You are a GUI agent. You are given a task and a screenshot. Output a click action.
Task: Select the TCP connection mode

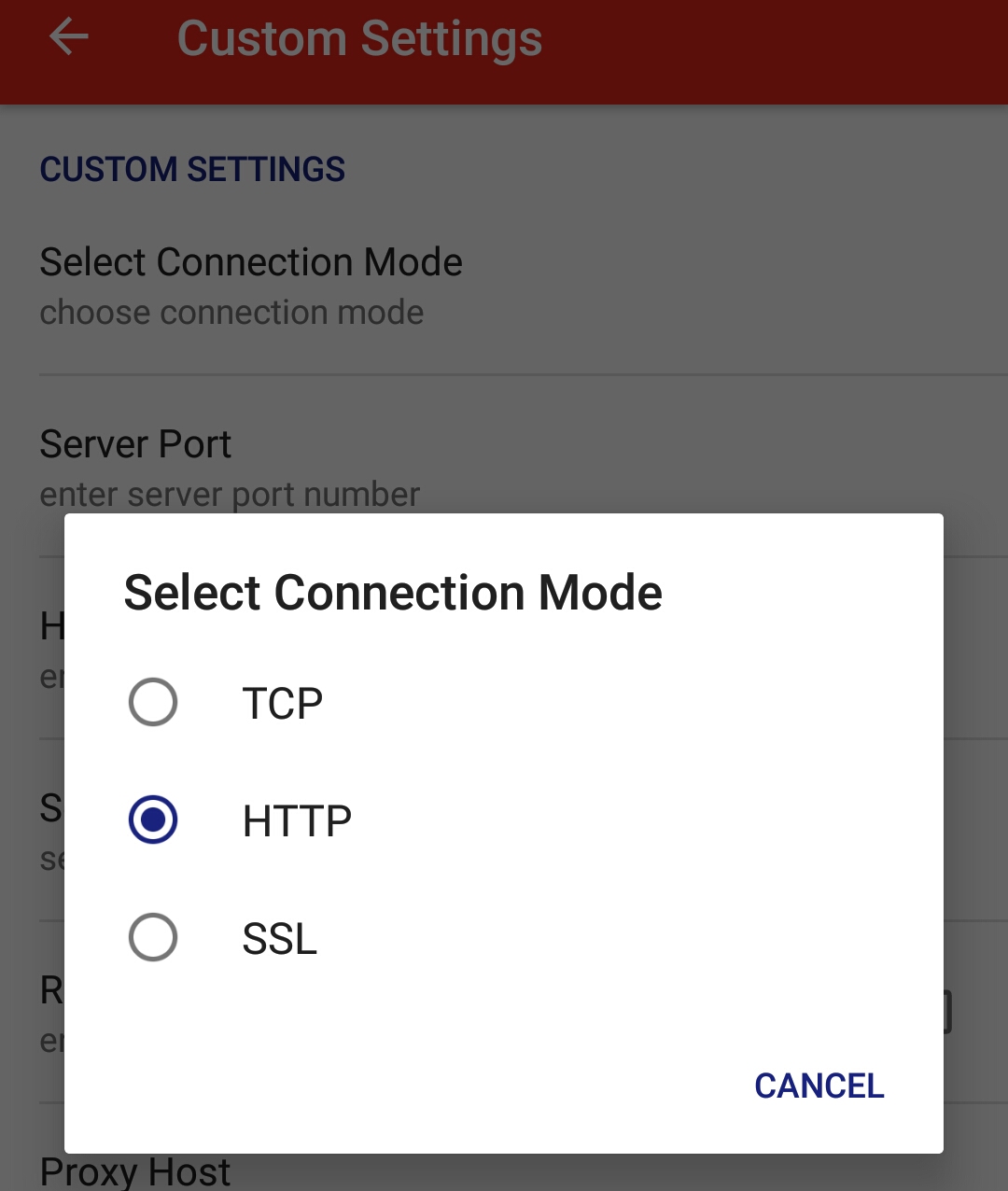pyautogui.click(x=153, y=703)
